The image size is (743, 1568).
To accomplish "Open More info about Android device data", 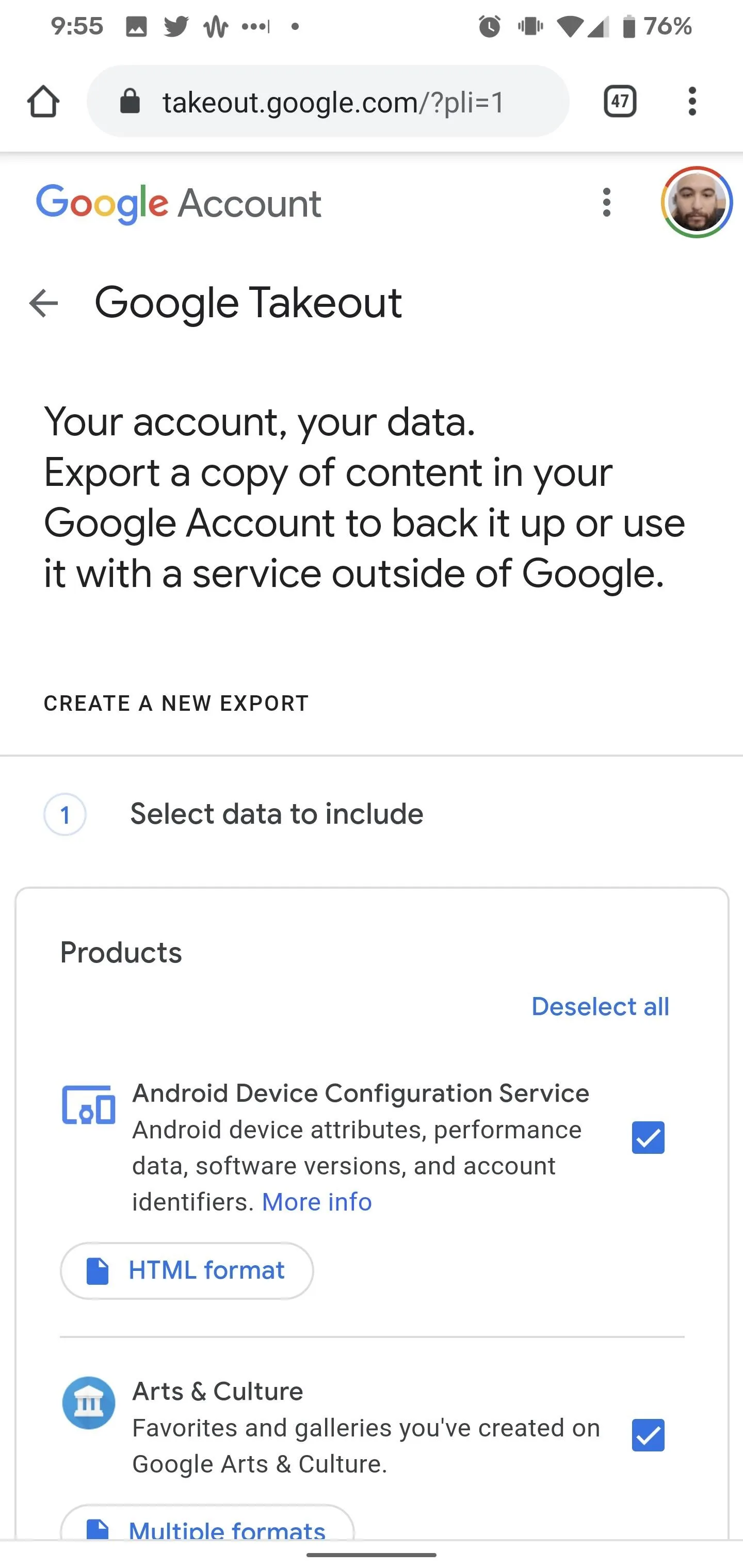I will [x=317, y=1202].
